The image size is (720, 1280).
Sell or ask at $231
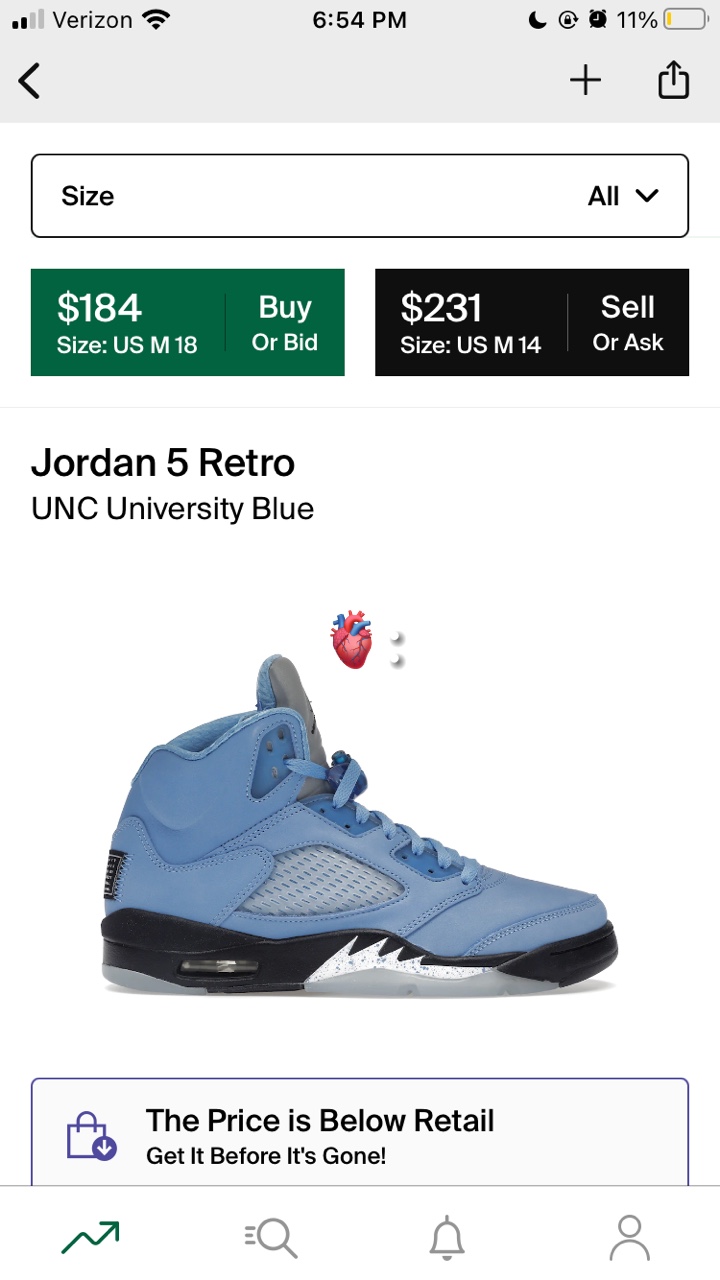(x=532, y=322)
